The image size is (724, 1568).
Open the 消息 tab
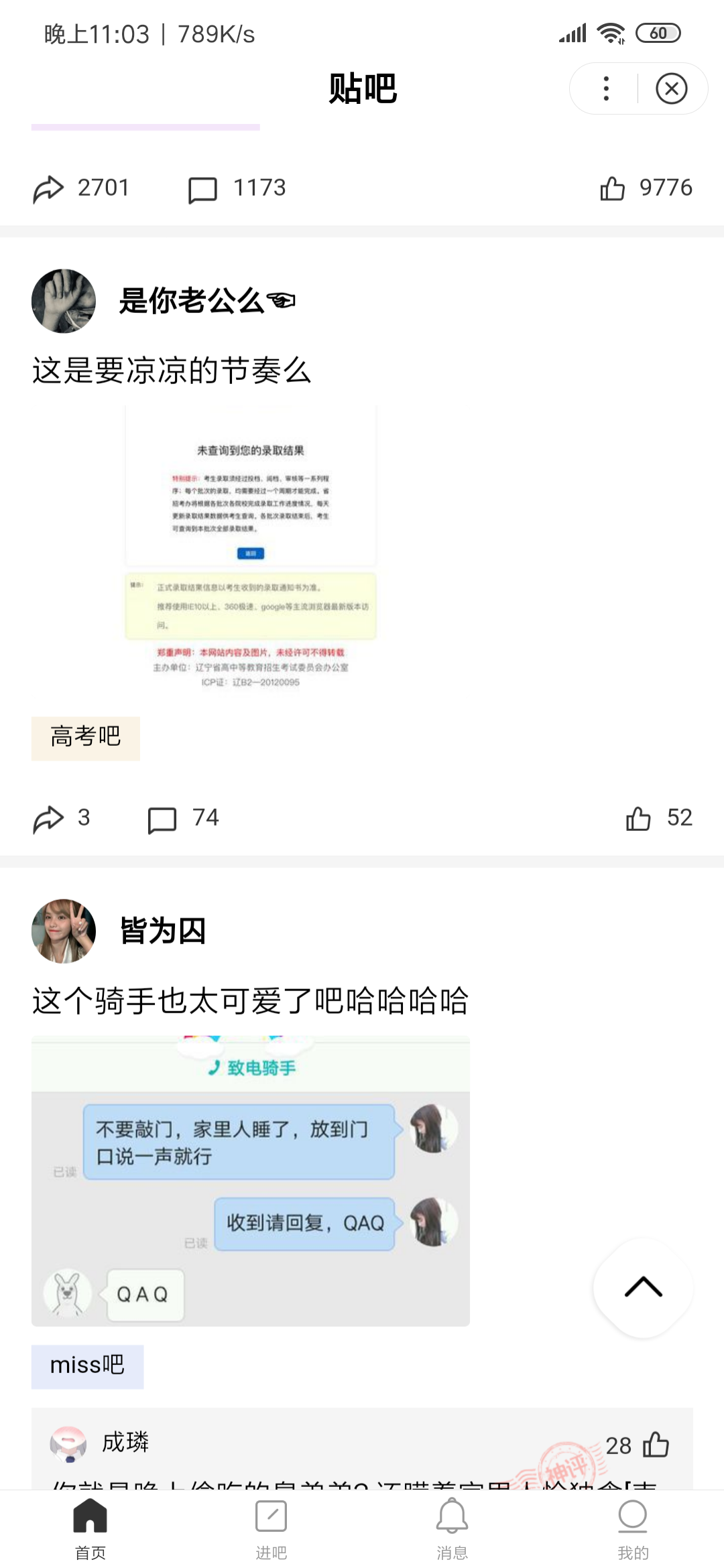452,1526
